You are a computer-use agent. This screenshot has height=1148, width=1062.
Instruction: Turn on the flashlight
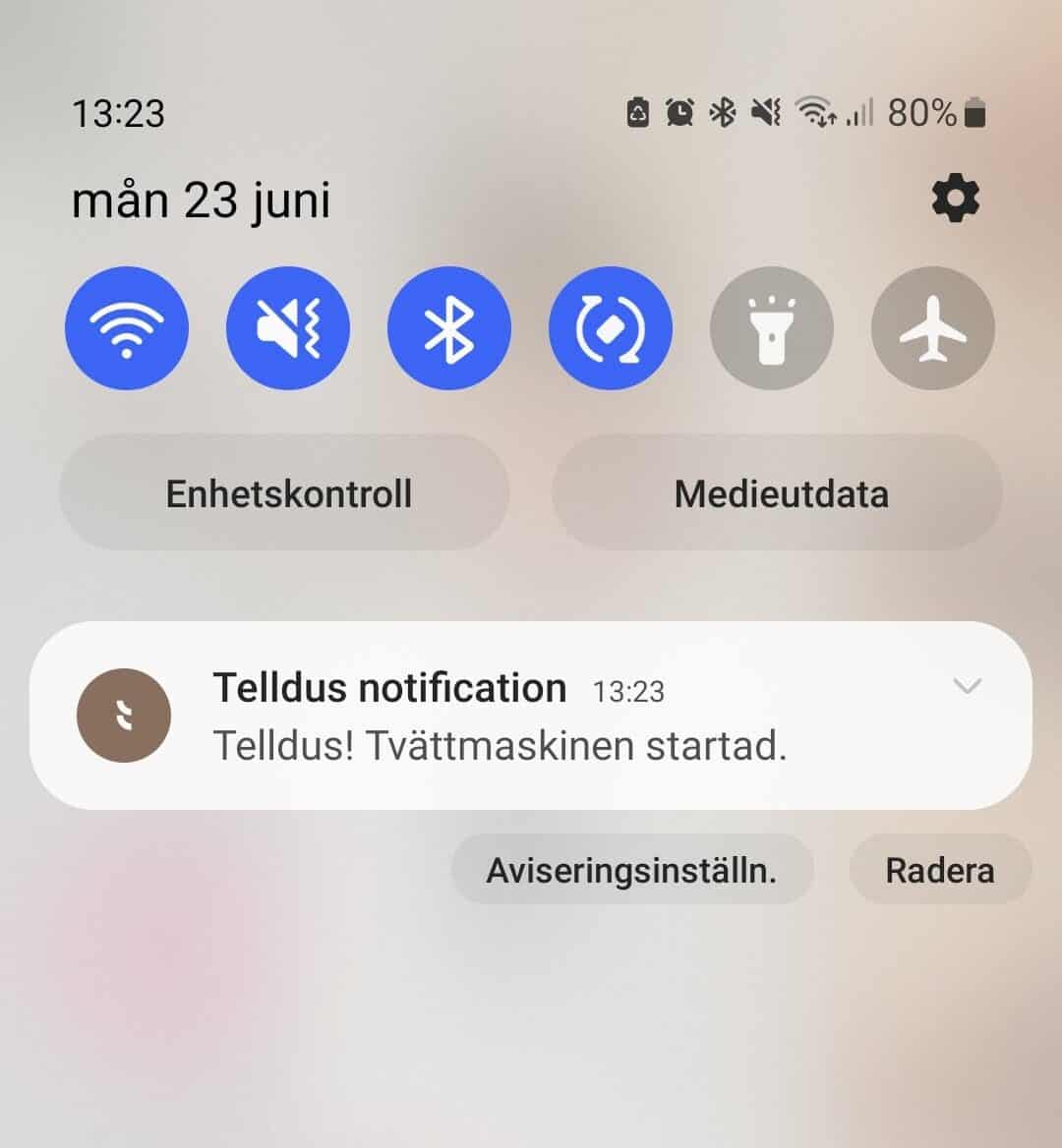pyautogui.click(x=772, y=328)
